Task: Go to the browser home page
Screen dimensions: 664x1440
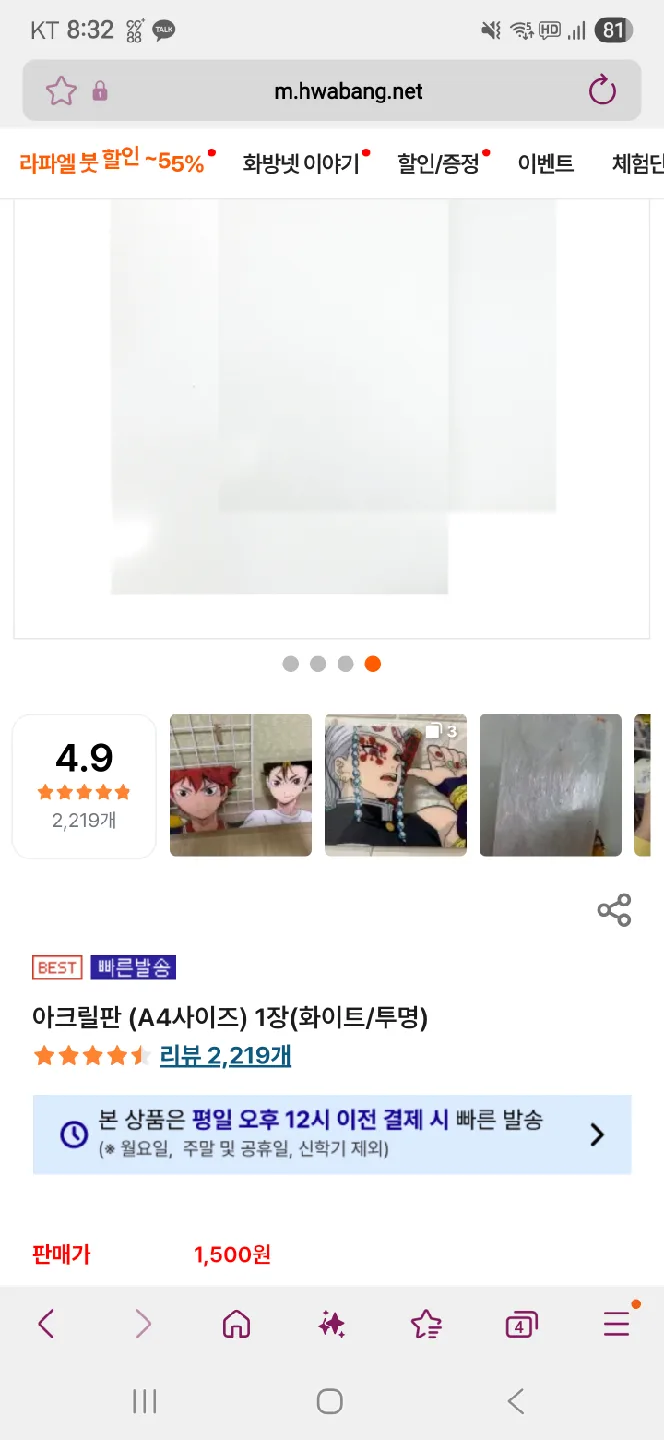Action: pyautogui.click(x=236, y=1325)
